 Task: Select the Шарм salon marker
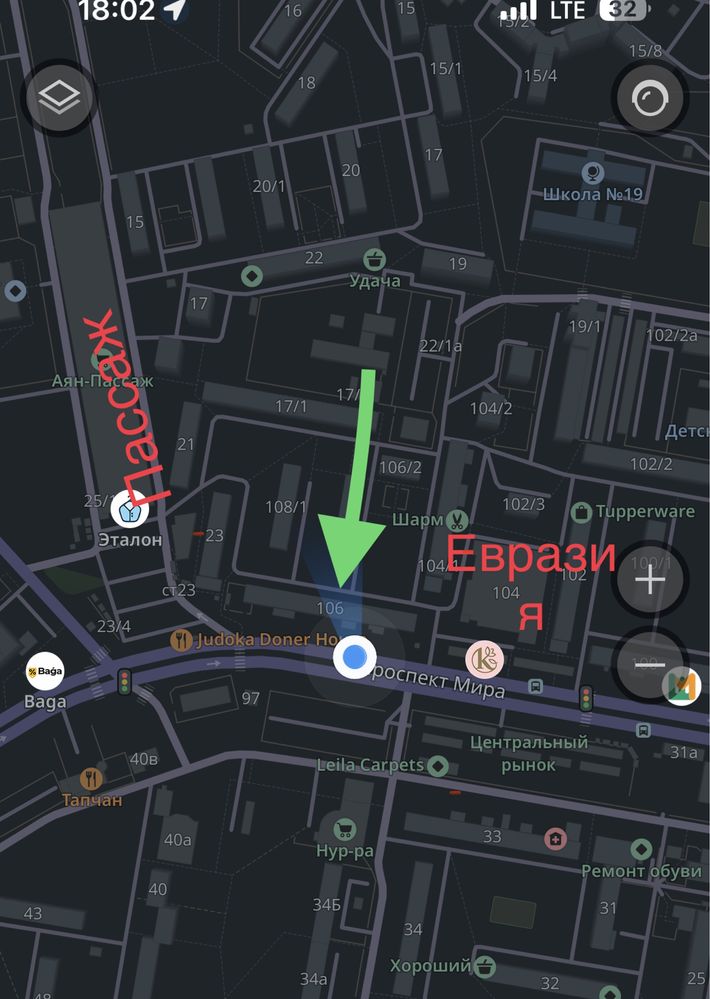pyautogui.click(x=457, y=520)
